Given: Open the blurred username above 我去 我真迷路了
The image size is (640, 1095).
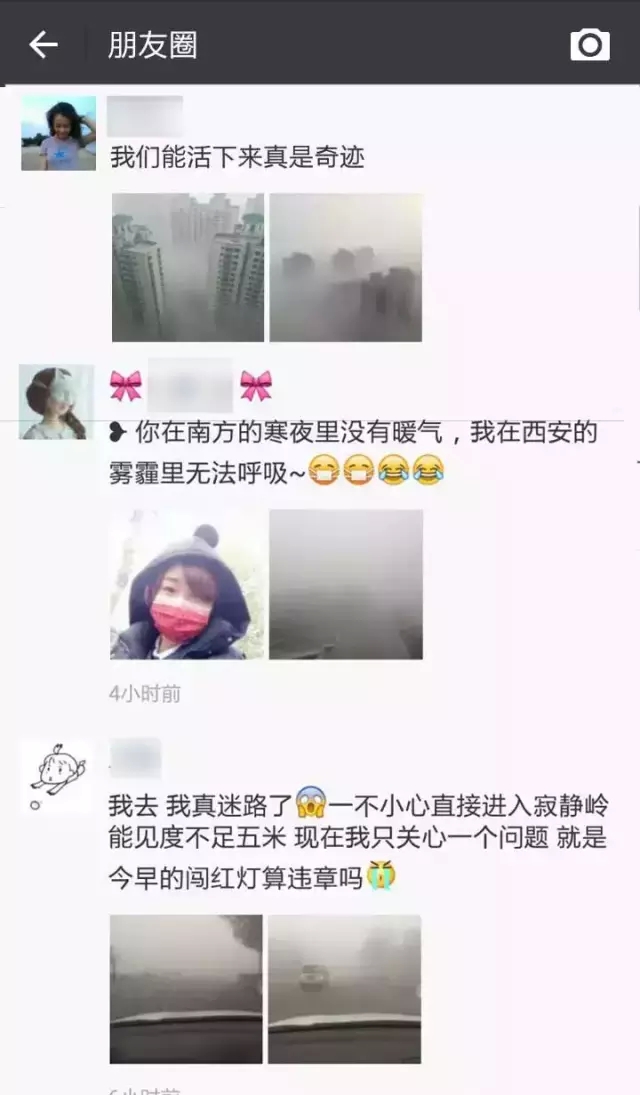Looking at the screenshot, I should (135, 758).
